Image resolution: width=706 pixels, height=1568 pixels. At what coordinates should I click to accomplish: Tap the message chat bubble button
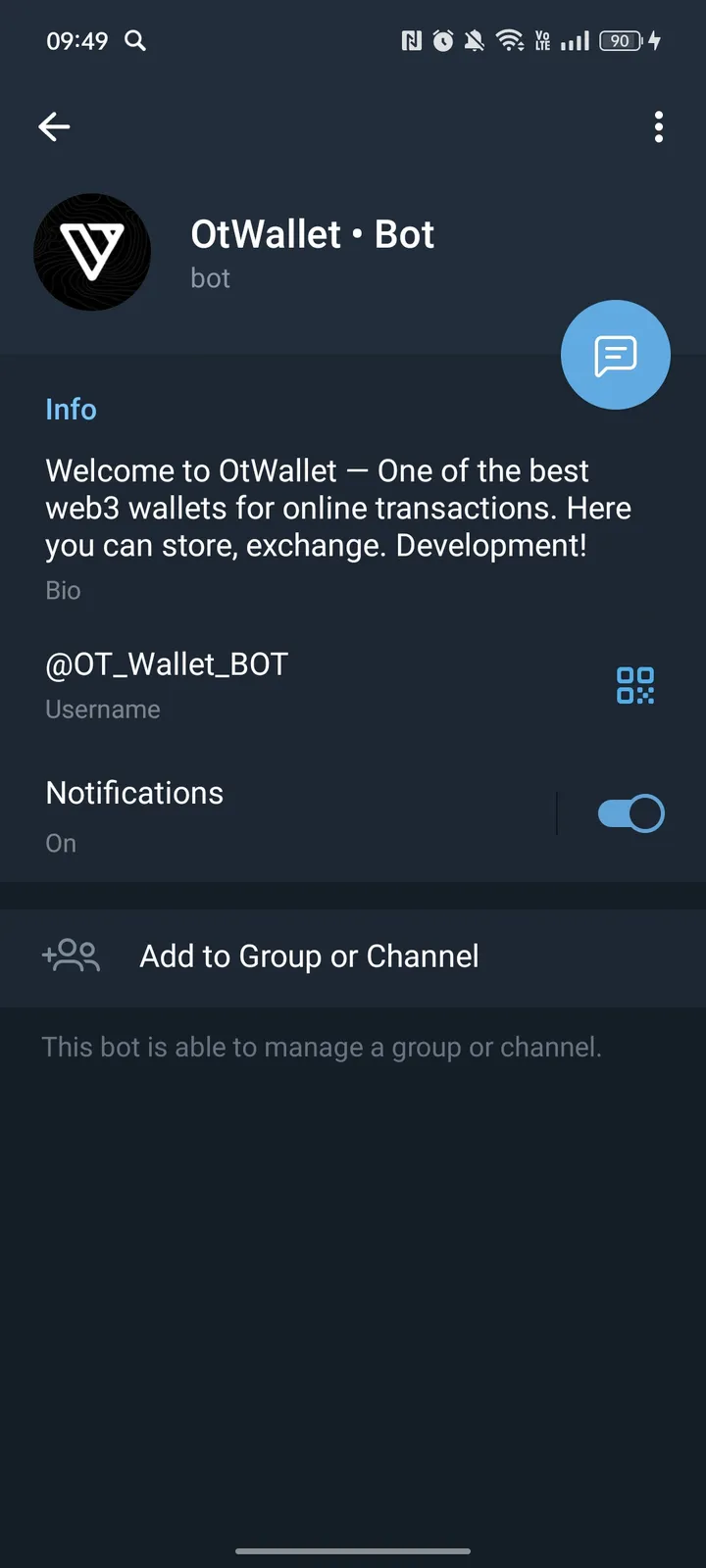615,354
